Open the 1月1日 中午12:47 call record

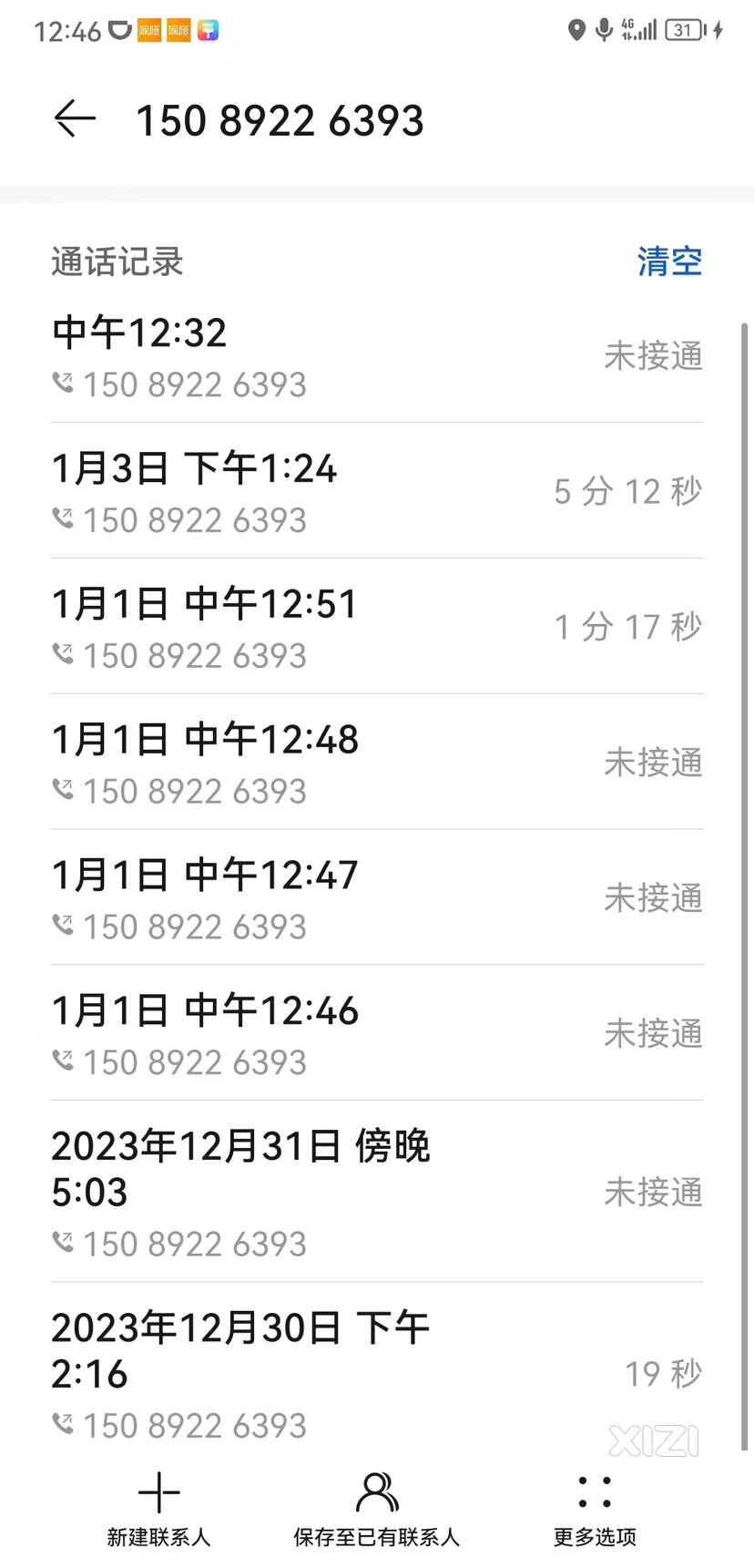coord(377,898)
